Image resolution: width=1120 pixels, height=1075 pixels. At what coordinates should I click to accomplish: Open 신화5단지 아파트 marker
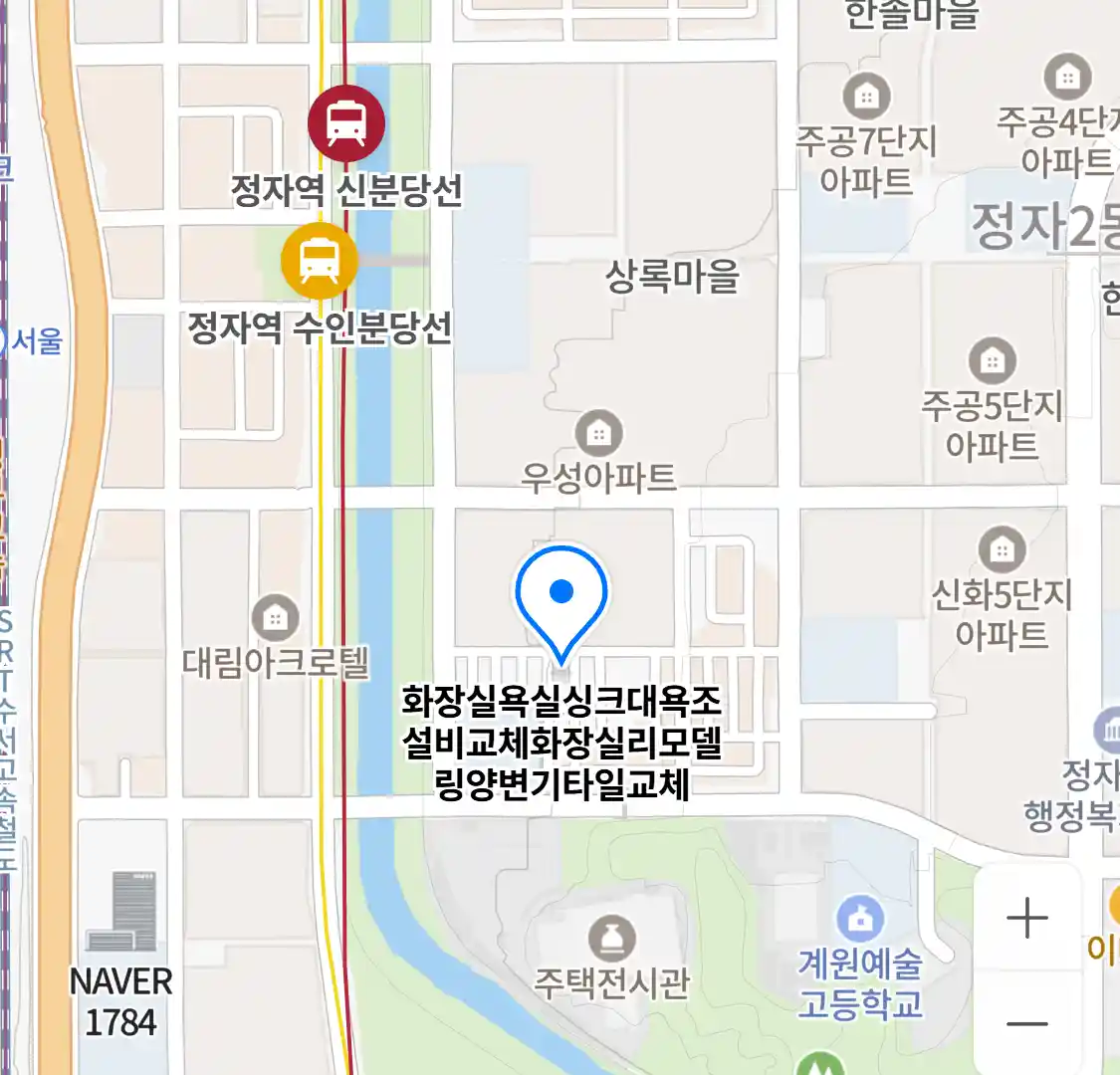coord(1002,549)
